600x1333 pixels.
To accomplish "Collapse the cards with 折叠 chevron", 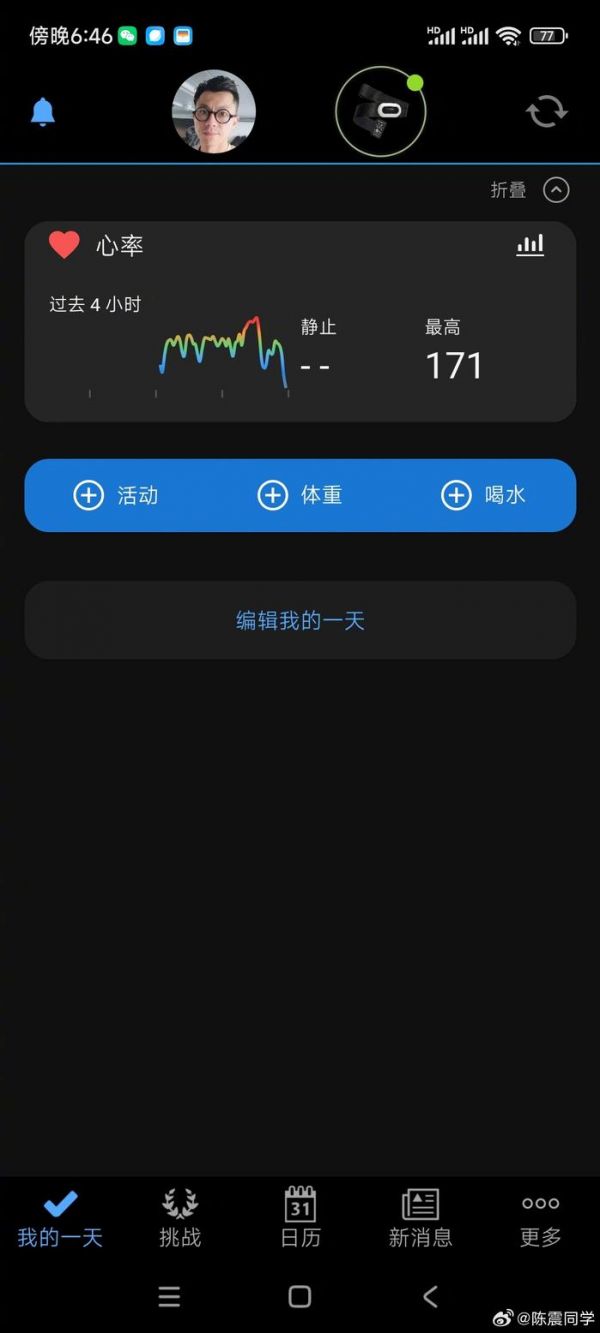I will [555, 189].
